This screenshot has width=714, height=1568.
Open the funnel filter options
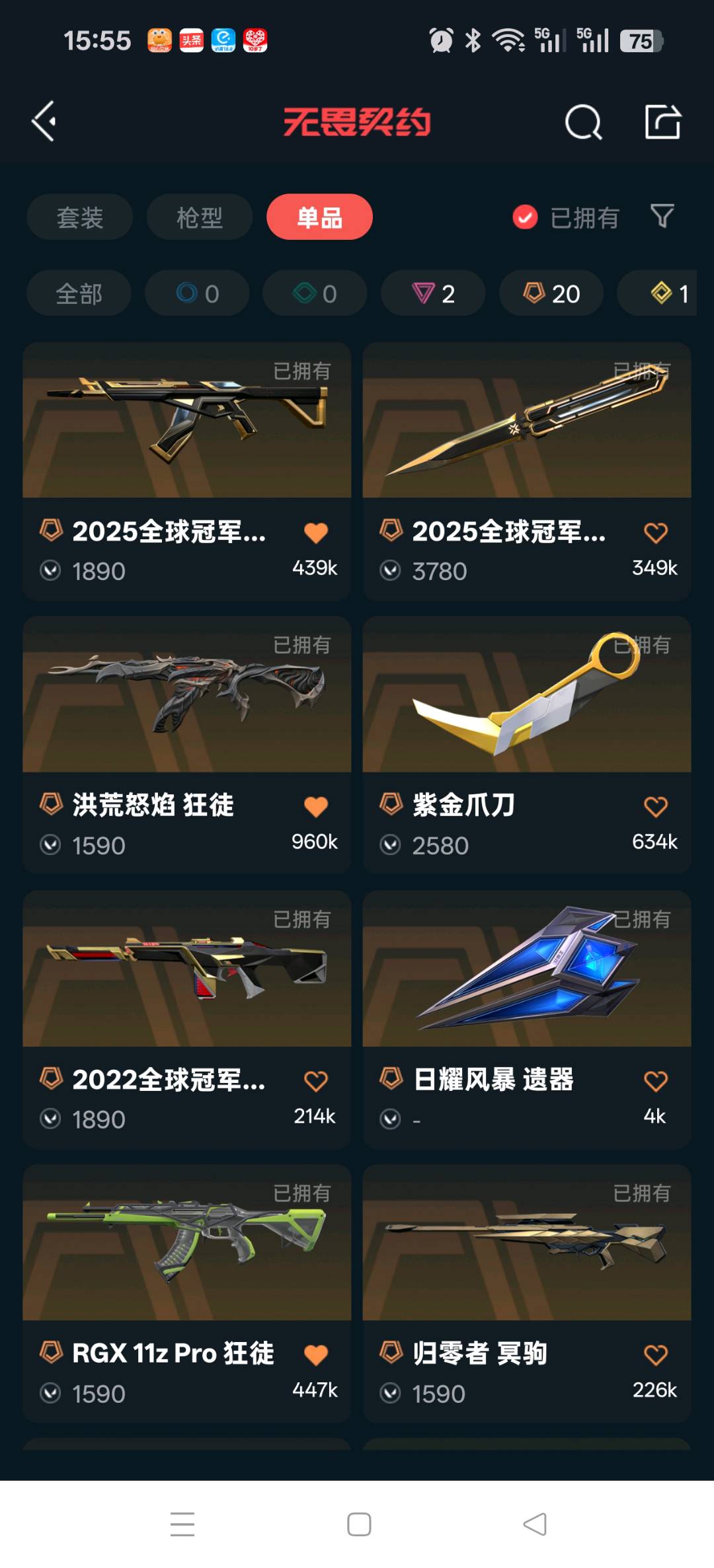pyautogui.click(x=662, y=216)
